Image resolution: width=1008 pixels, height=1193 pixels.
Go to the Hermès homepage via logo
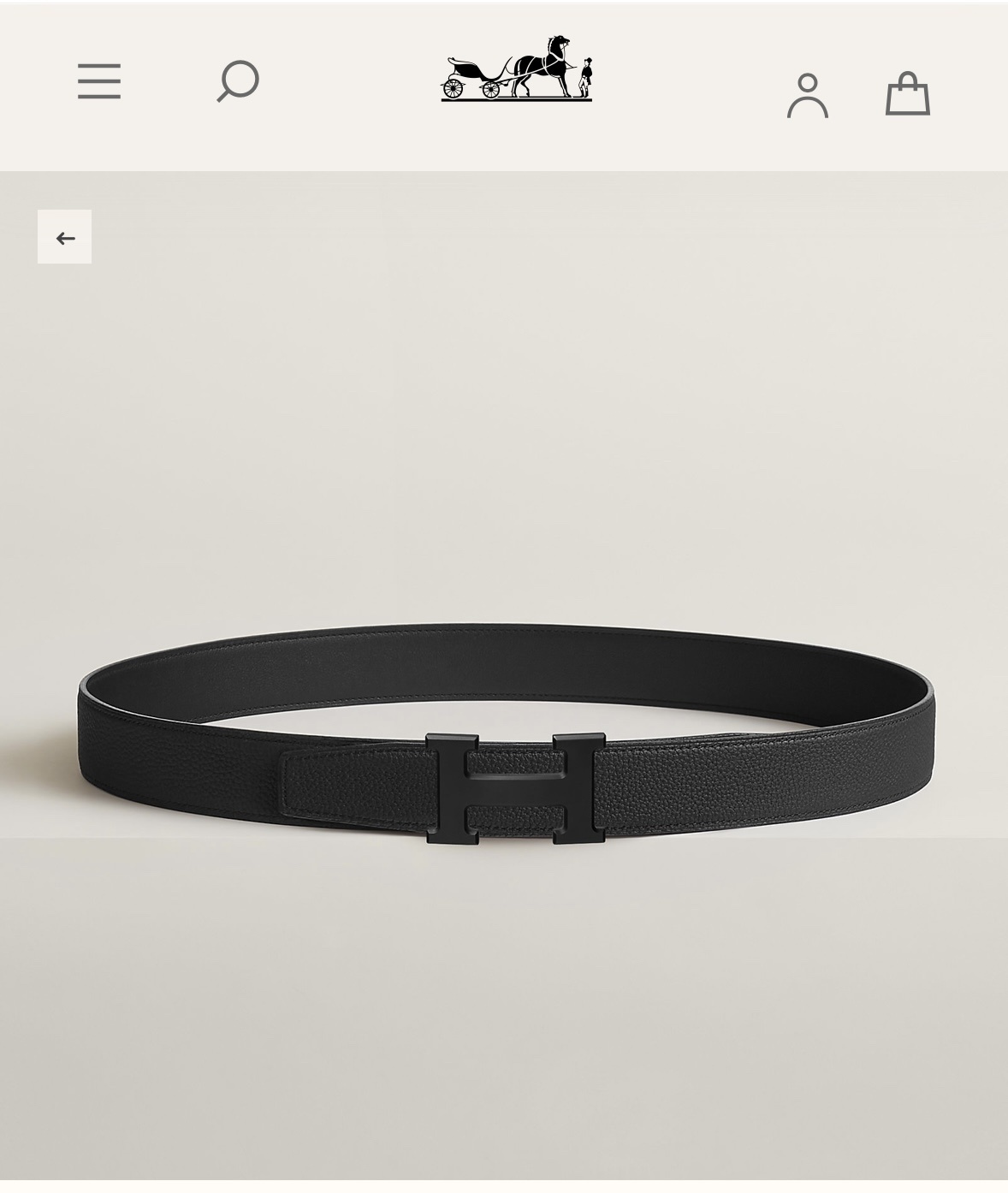[518, 73]
